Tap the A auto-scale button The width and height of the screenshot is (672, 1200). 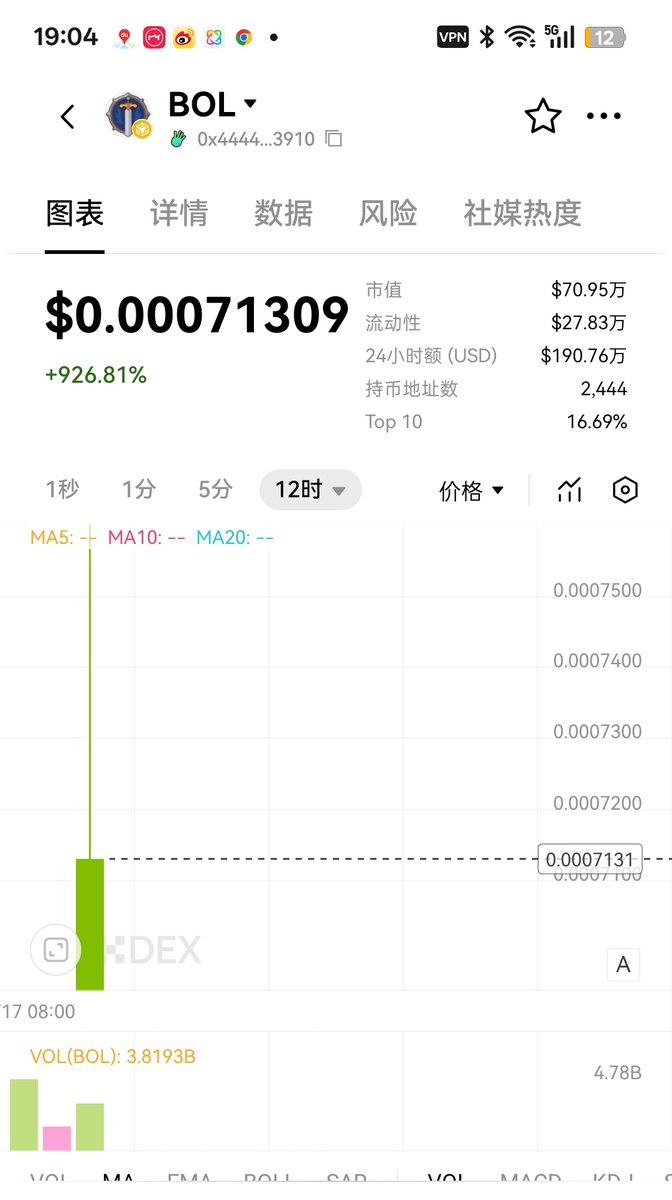tap(624, 965)
